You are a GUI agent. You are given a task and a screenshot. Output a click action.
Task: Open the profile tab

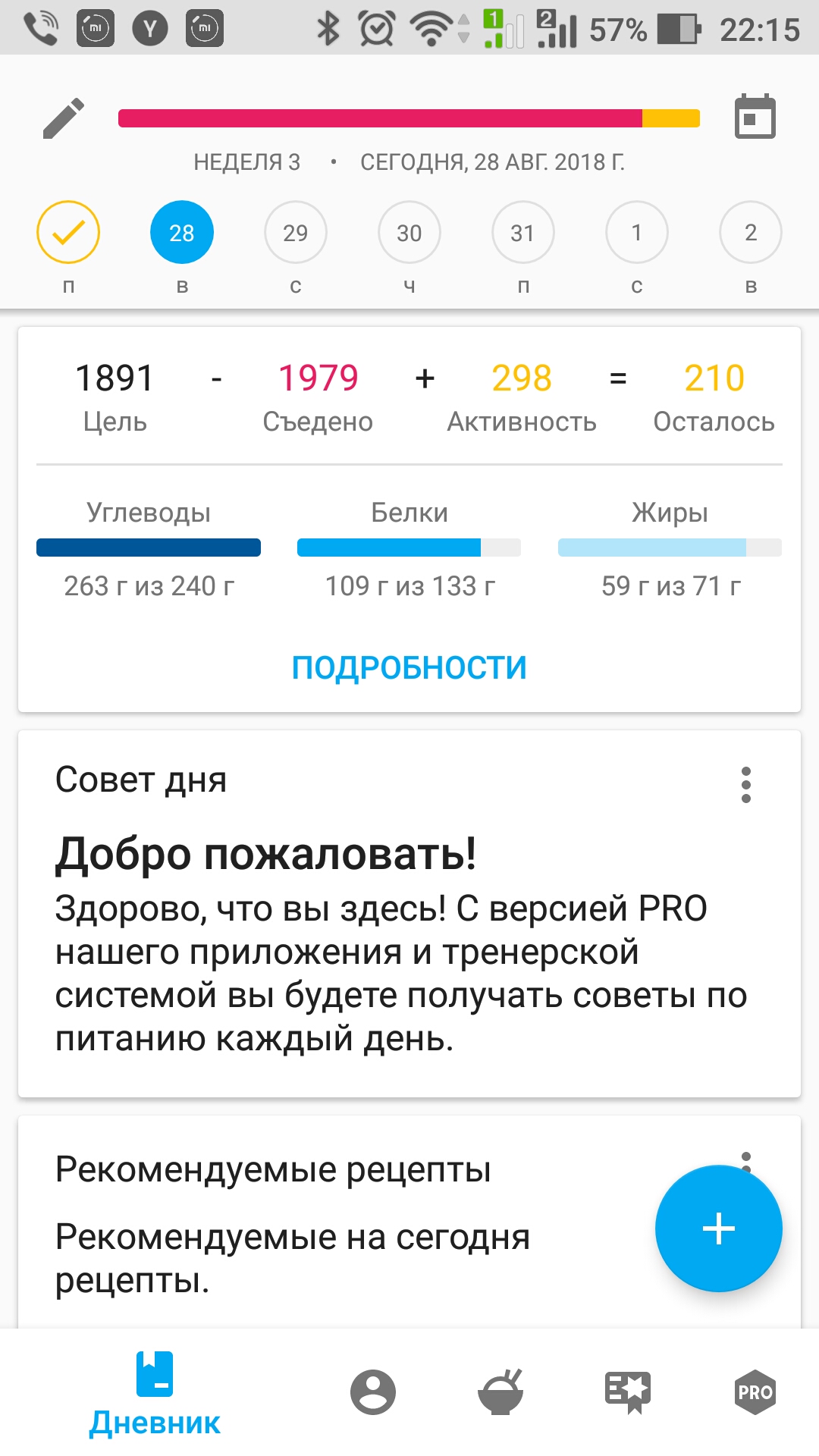pyautogui.click(x=373, y=1392)
